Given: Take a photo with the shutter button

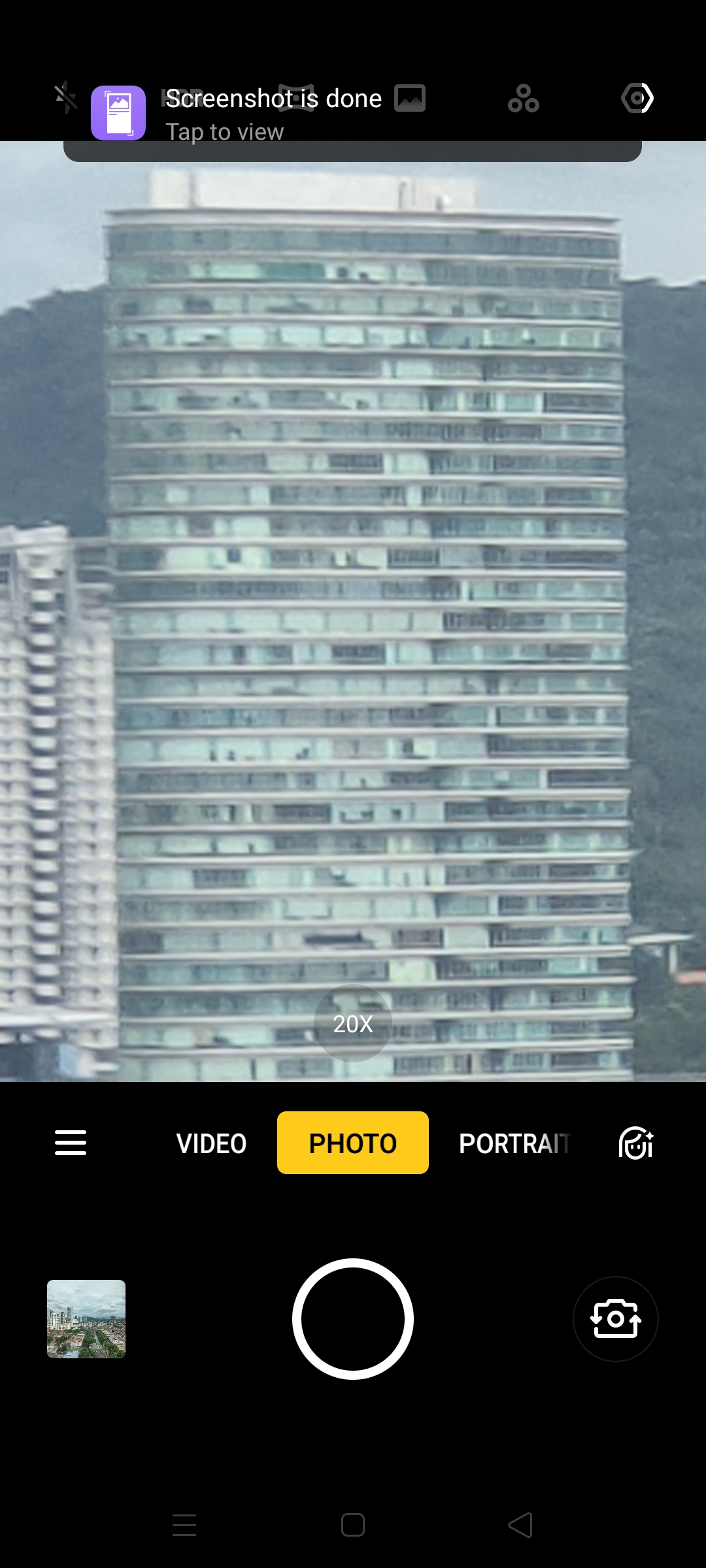Looking at the screenshot, I should pyautogui.click(x=353, y=1319).
